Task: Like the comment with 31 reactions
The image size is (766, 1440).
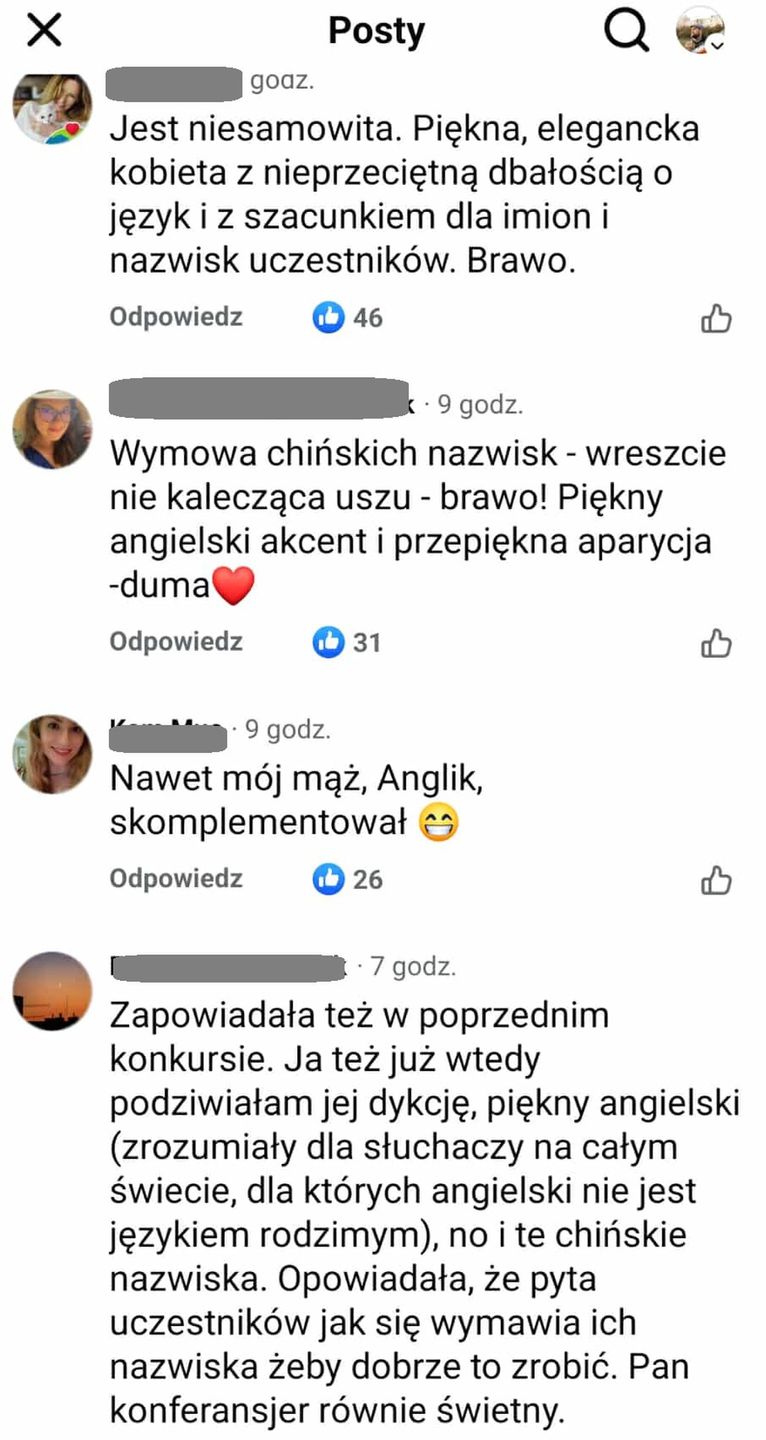Action: pyautogui.click(x=716, y=644)
